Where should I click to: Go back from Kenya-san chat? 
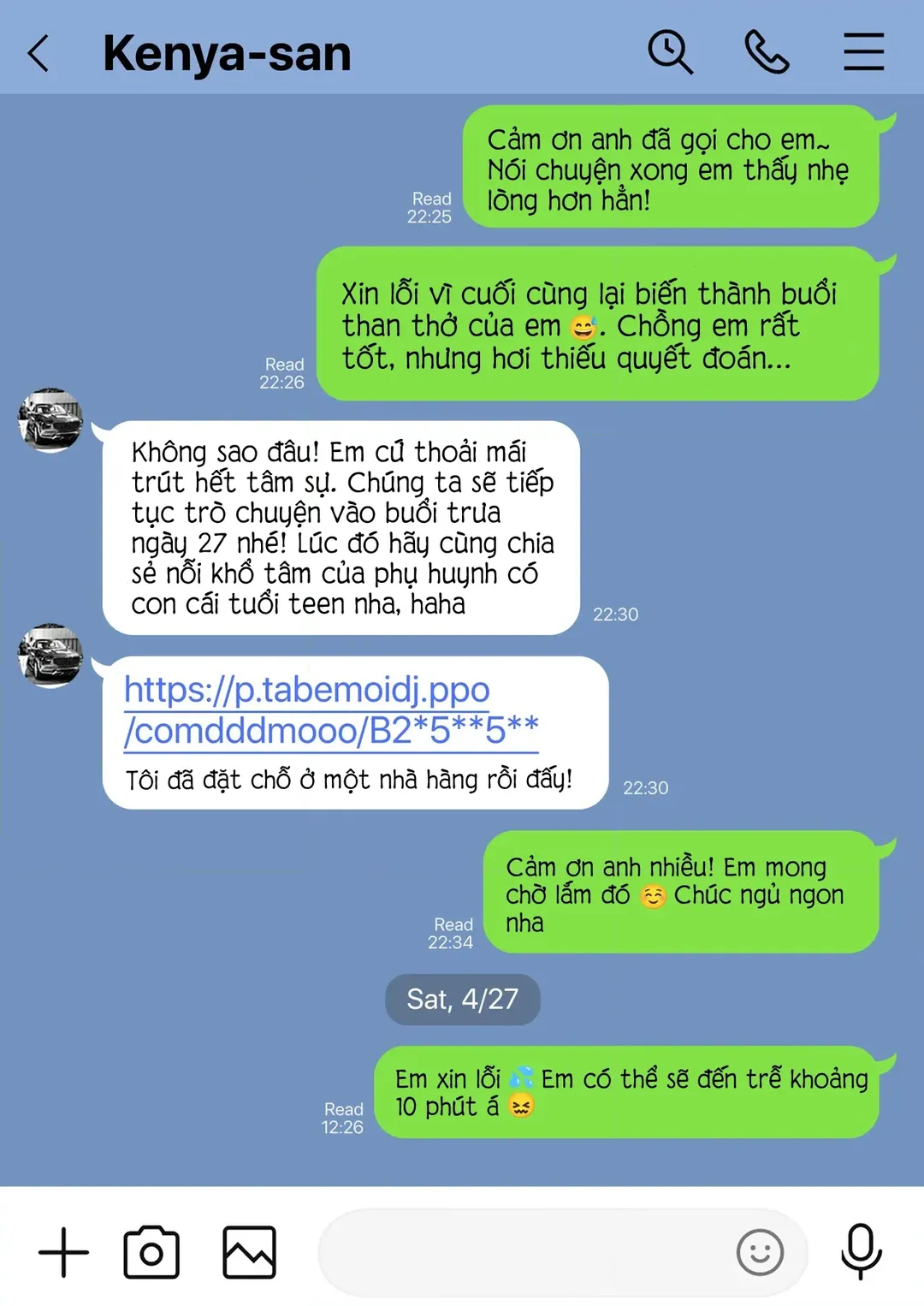point(38,54)
